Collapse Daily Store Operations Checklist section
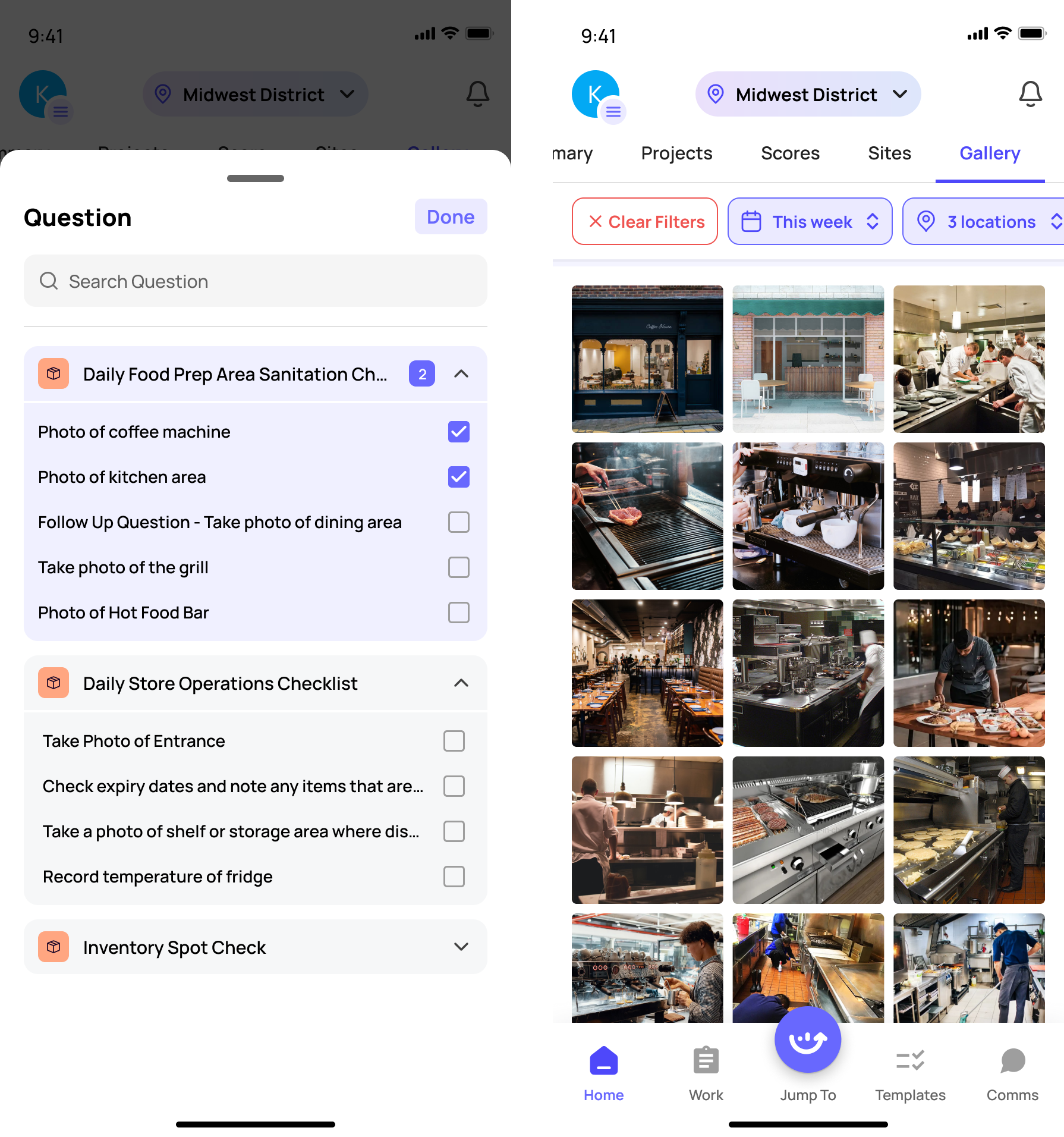This screenshot has width=1064, height=1137. click(x=461, y=683)
